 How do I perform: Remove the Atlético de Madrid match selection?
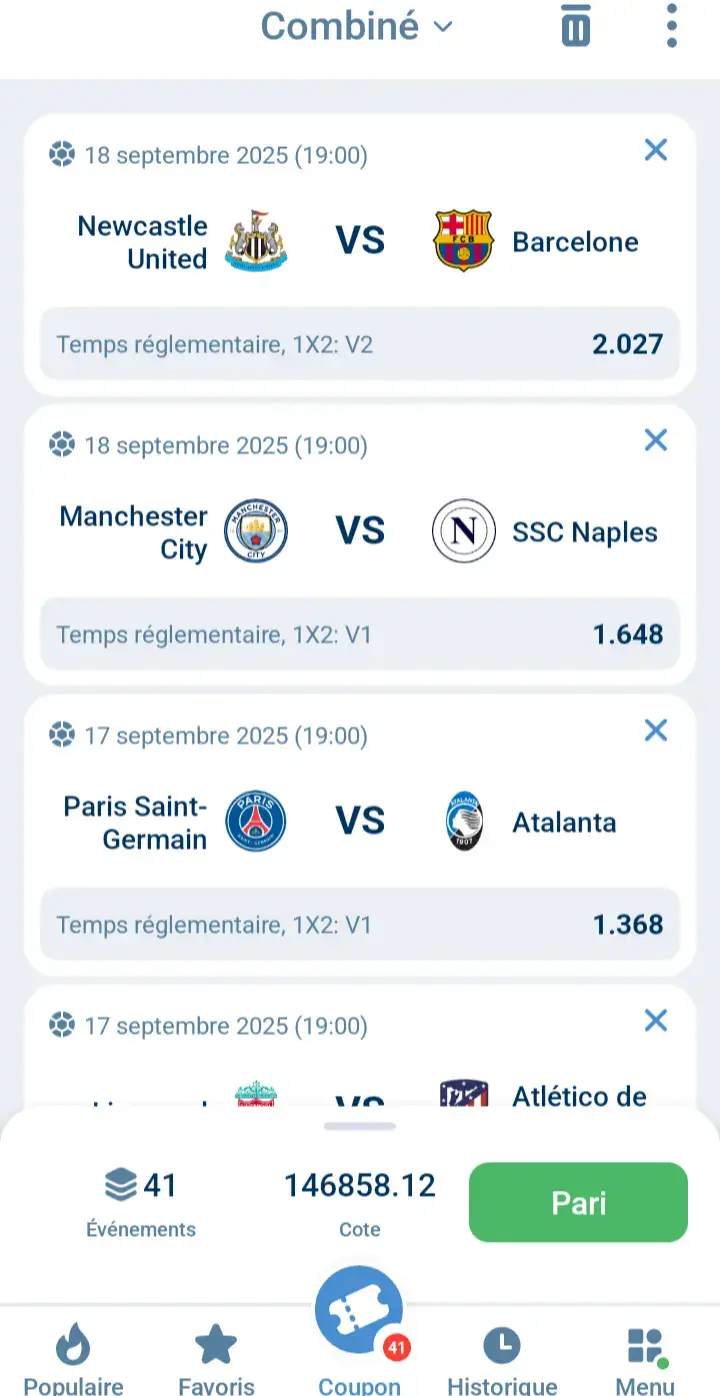click(x=655, y=1021)
